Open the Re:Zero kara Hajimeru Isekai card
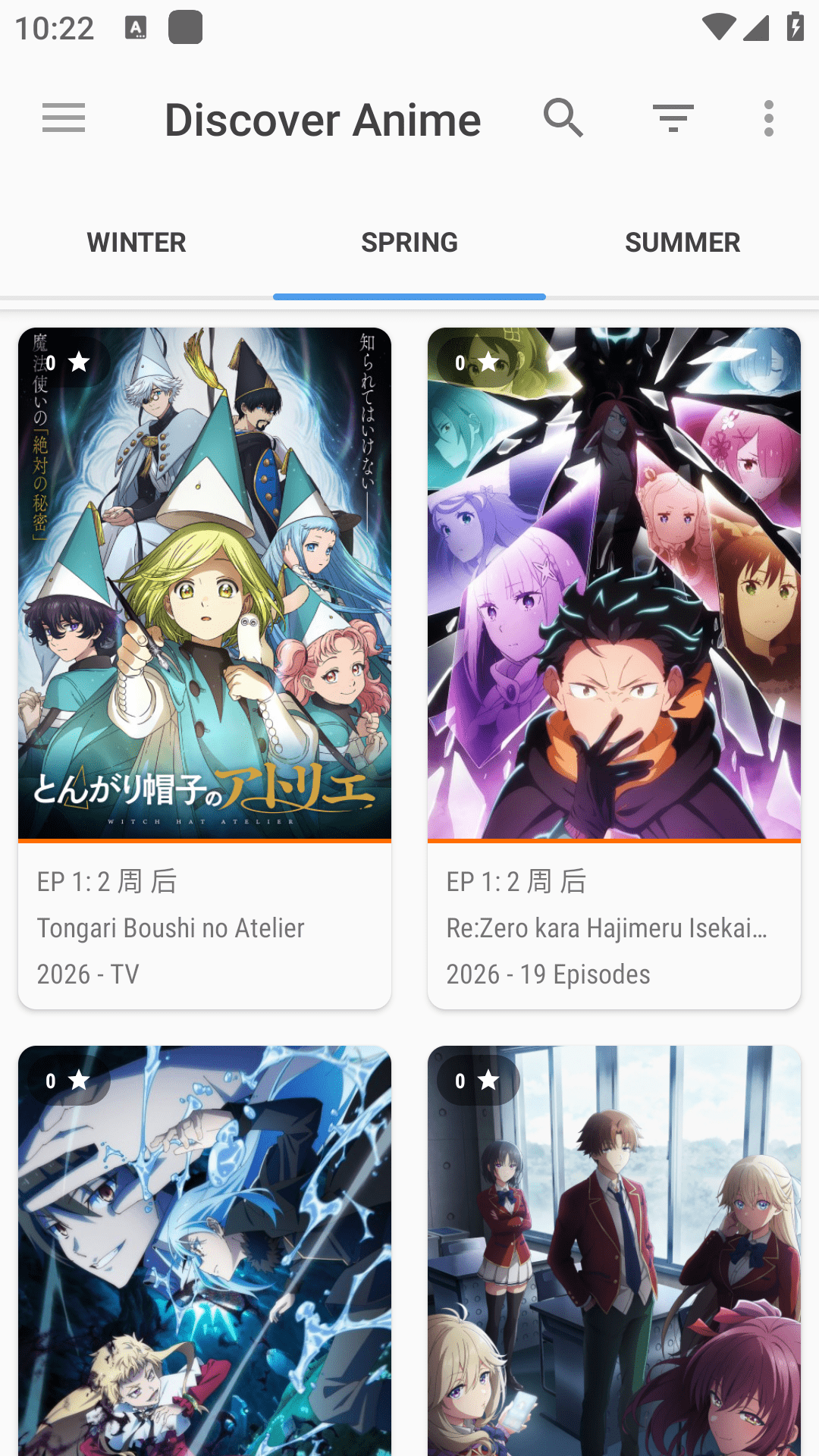The image size is (819, 1456). point(614,667)
